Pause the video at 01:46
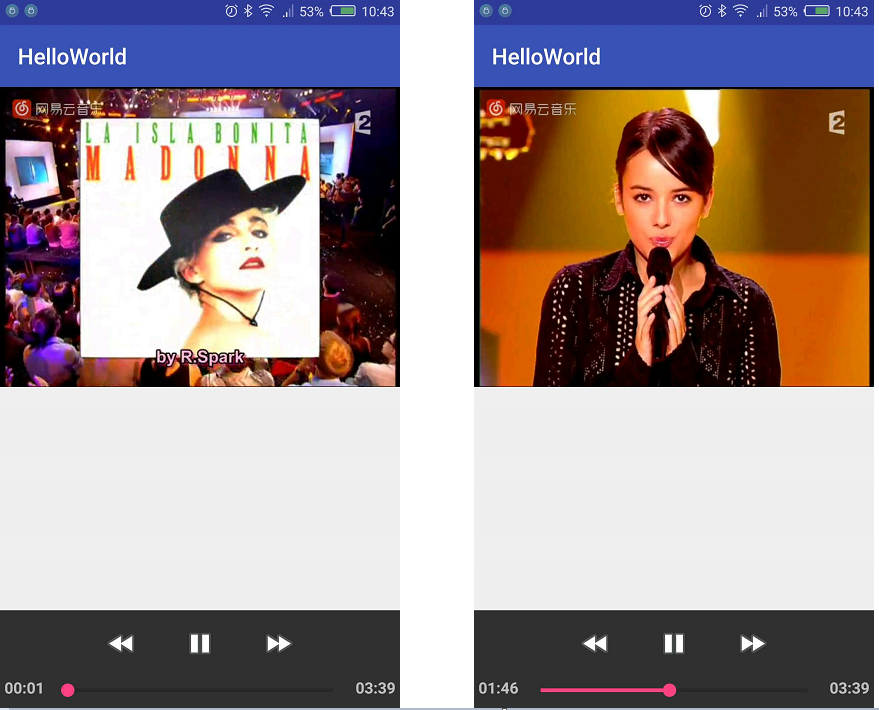 [674, 643]
